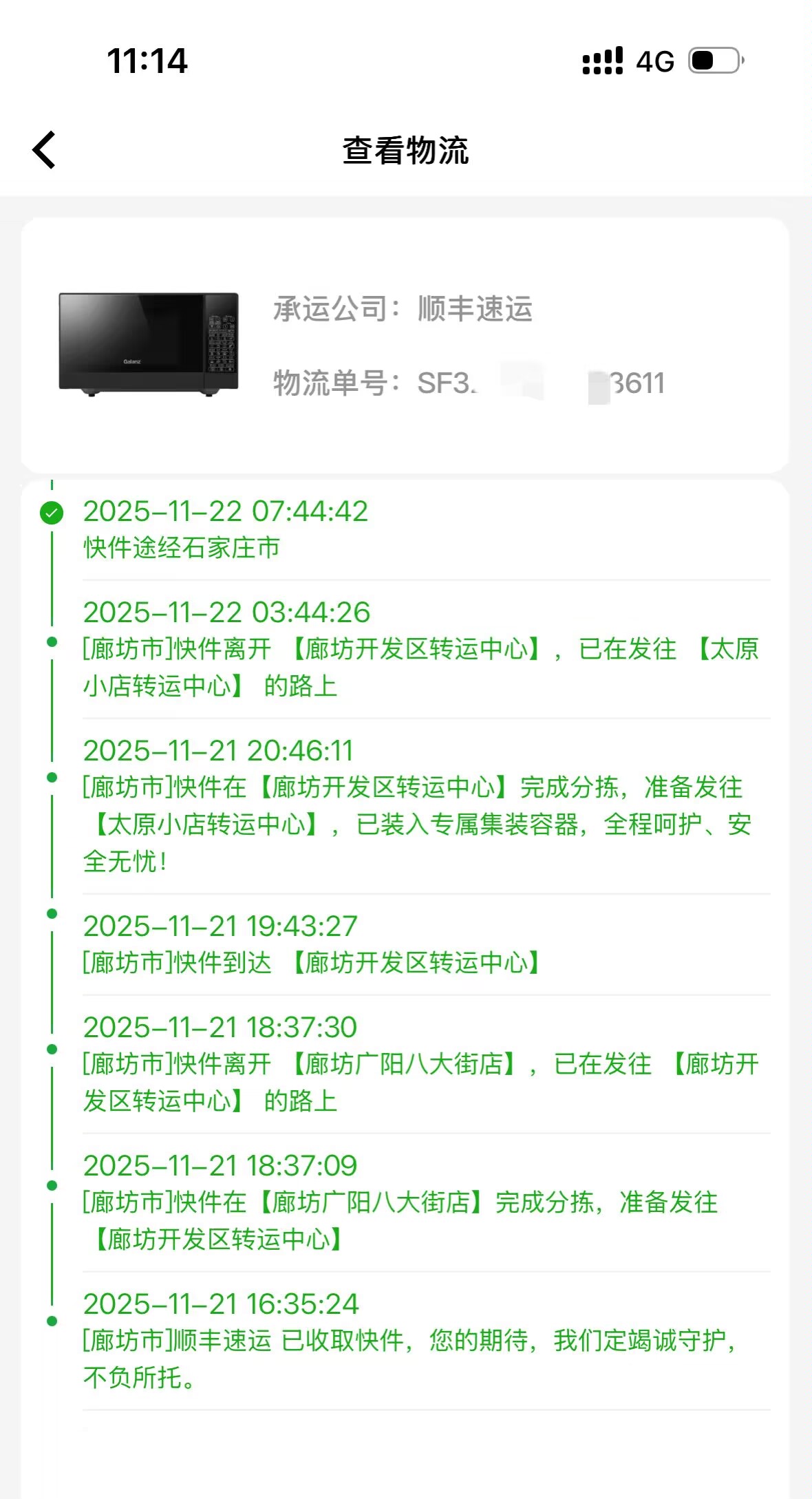Click the cellular signal bars icon
812x1499 pixels.
[601, 62]
